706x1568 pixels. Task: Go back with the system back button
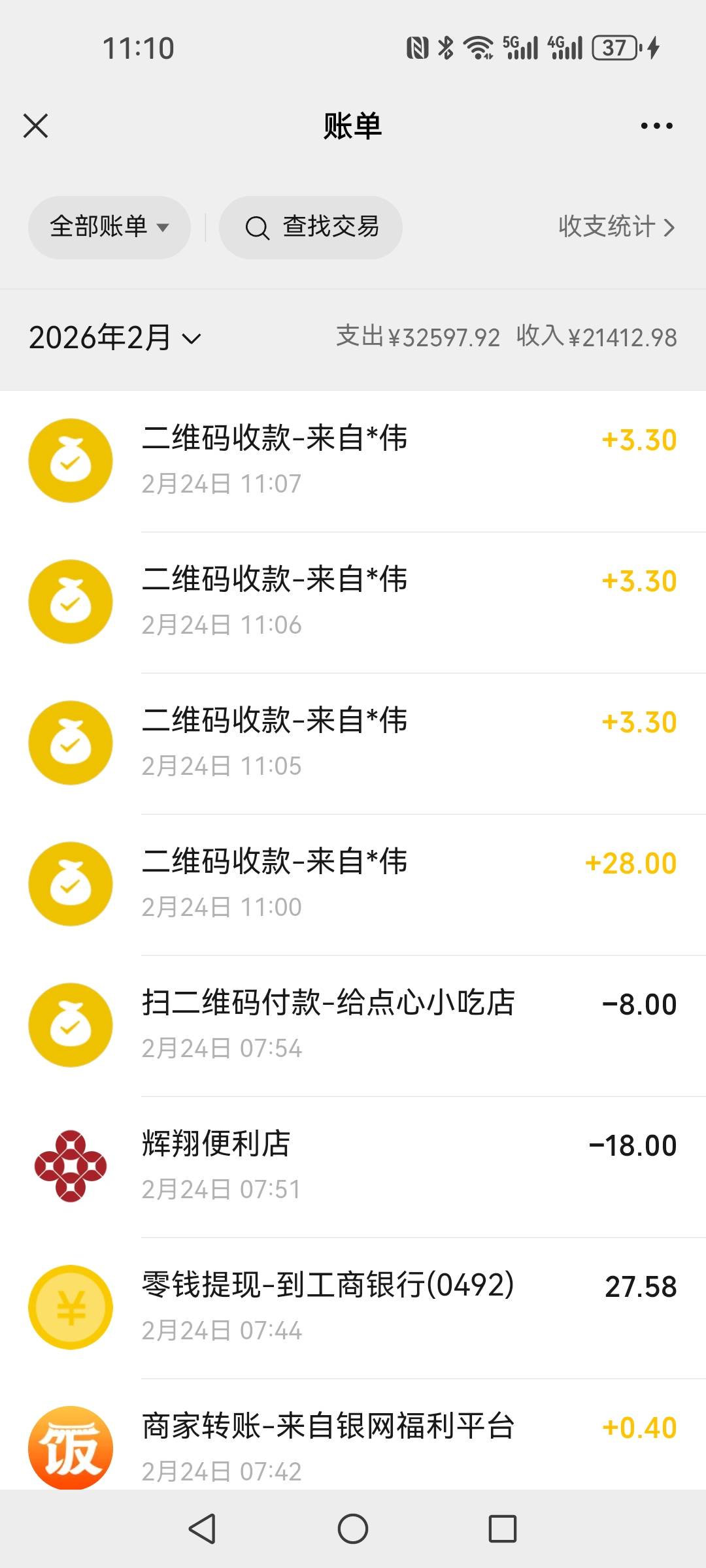coord(202,1529)
